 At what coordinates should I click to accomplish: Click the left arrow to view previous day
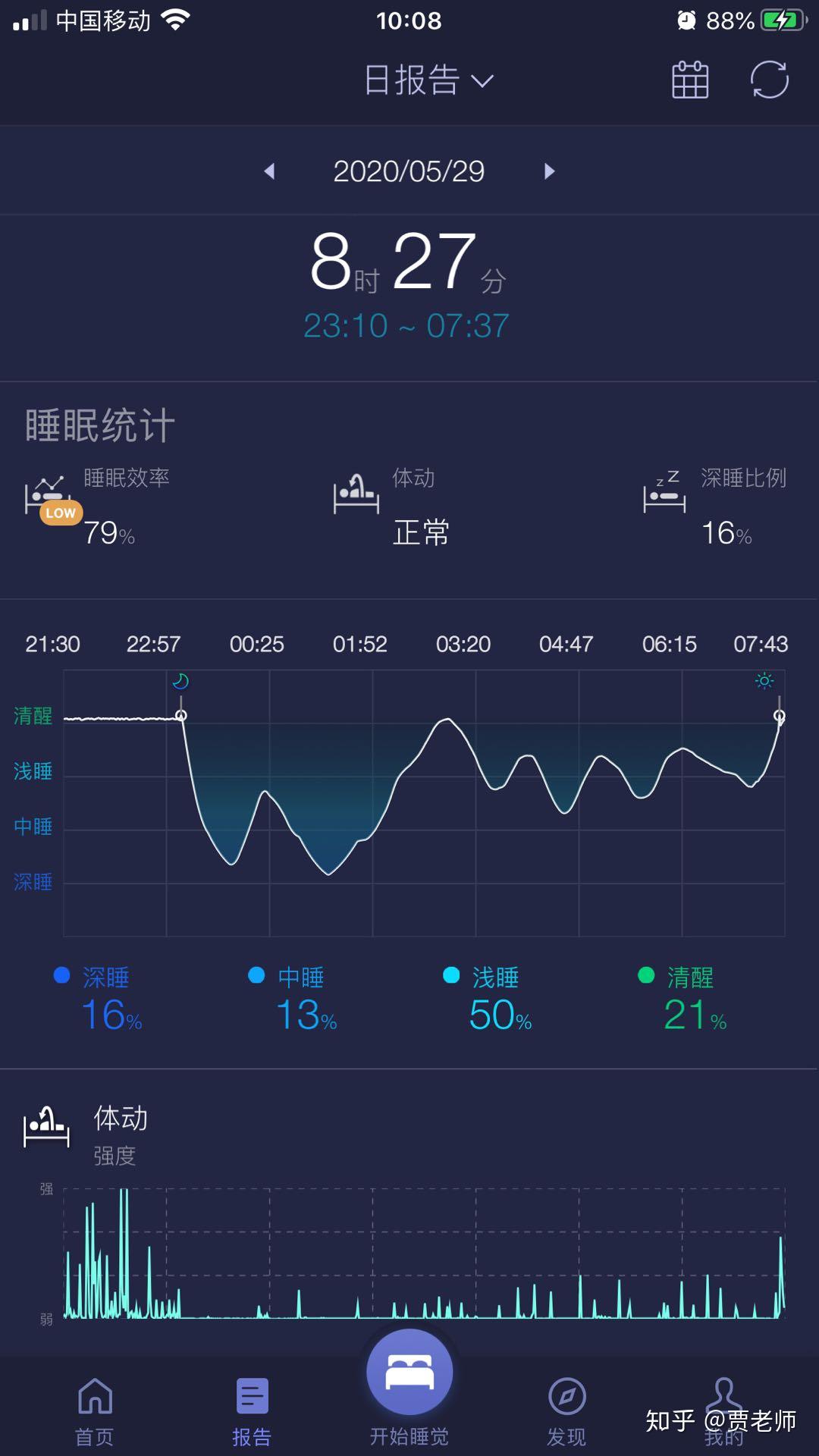click(271, 171)
